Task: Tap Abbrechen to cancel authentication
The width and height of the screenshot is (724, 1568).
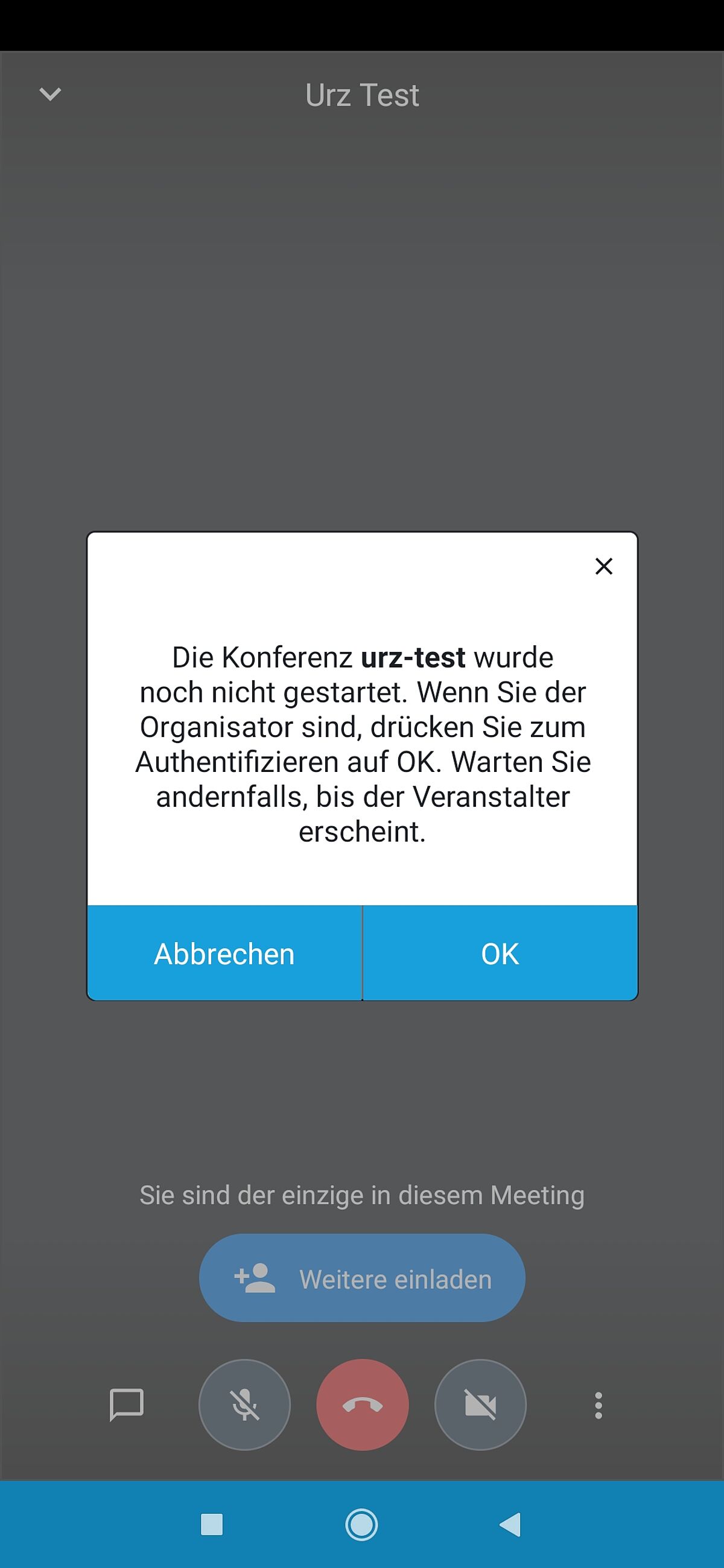Action: 224,953
